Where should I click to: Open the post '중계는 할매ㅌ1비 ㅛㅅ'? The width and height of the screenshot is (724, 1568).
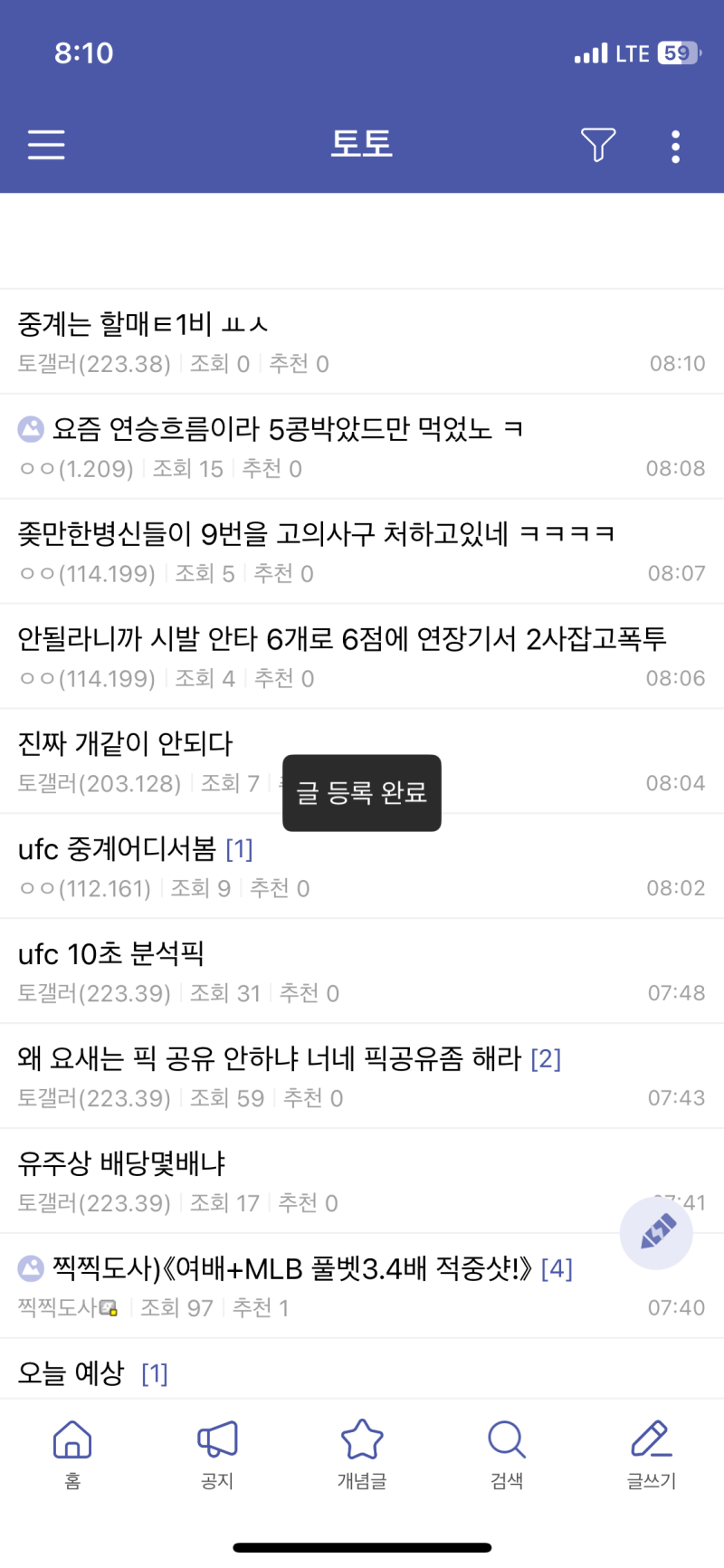[x=145, y=324]
